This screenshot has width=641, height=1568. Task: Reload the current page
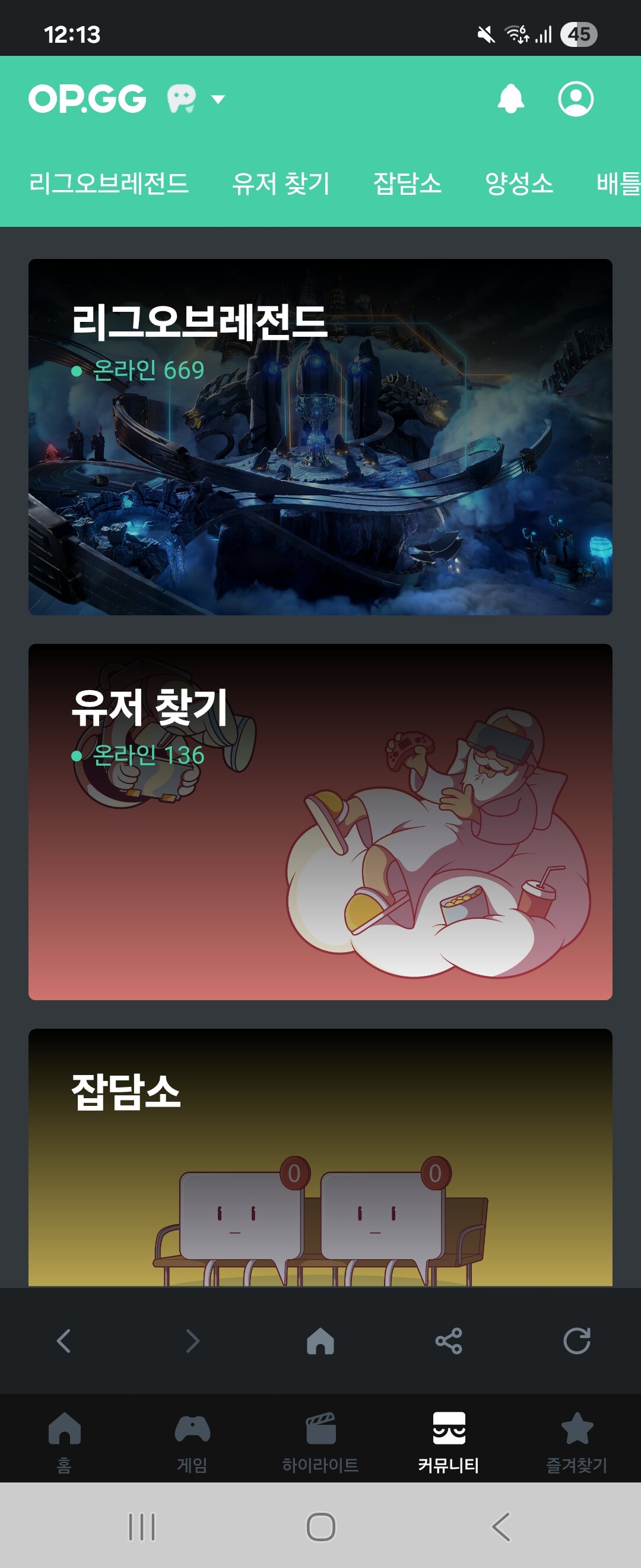tap(576, 1341)
